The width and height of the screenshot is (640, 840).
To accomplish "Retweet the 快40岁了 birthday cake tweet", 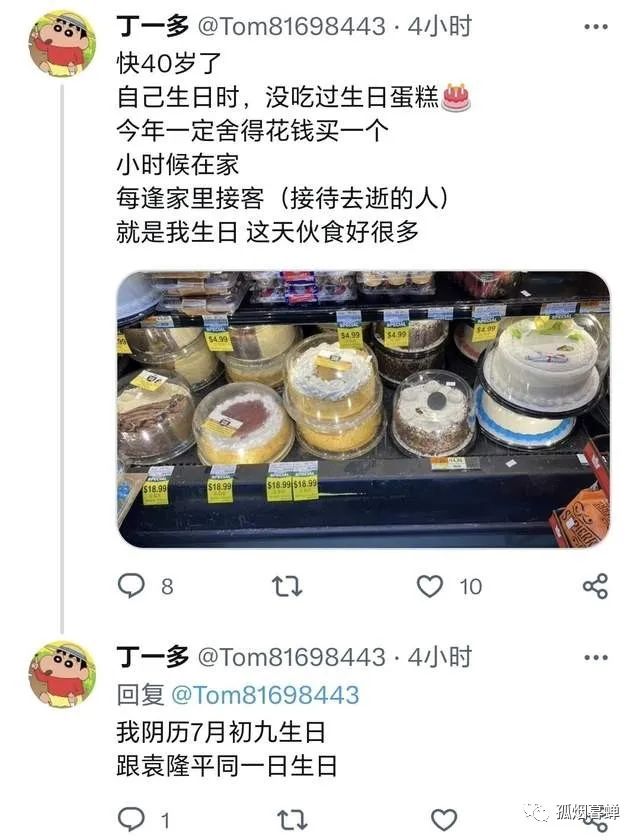I will 287,586.
